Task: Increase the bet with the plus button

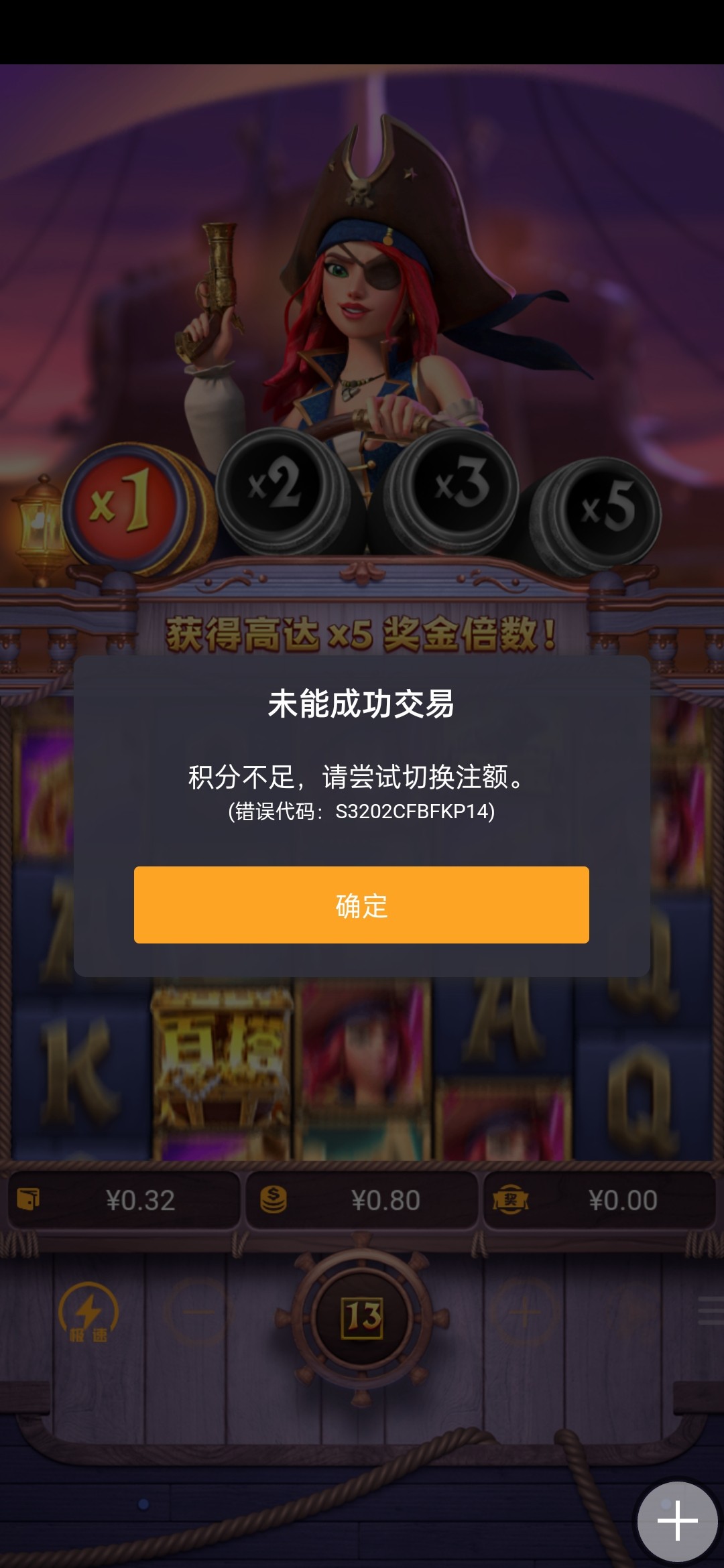Action: [x=525, y=1312]
